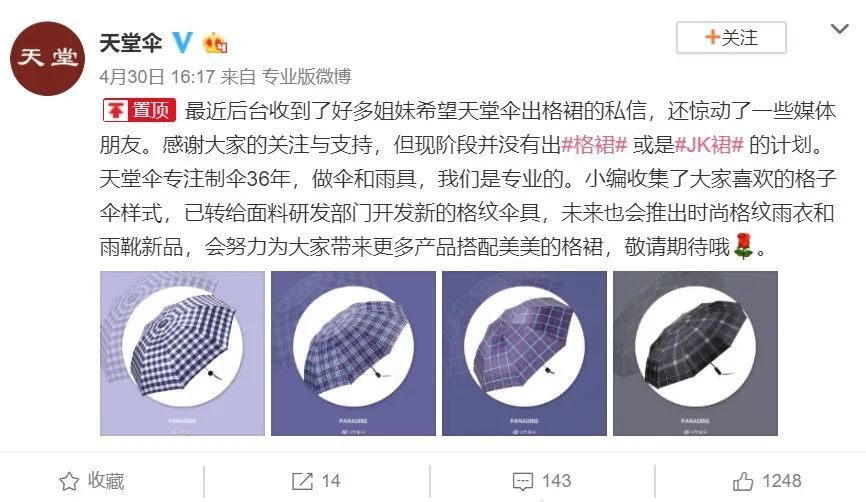Open the 4月30日 16:17 timestamp link

[158, 77]
